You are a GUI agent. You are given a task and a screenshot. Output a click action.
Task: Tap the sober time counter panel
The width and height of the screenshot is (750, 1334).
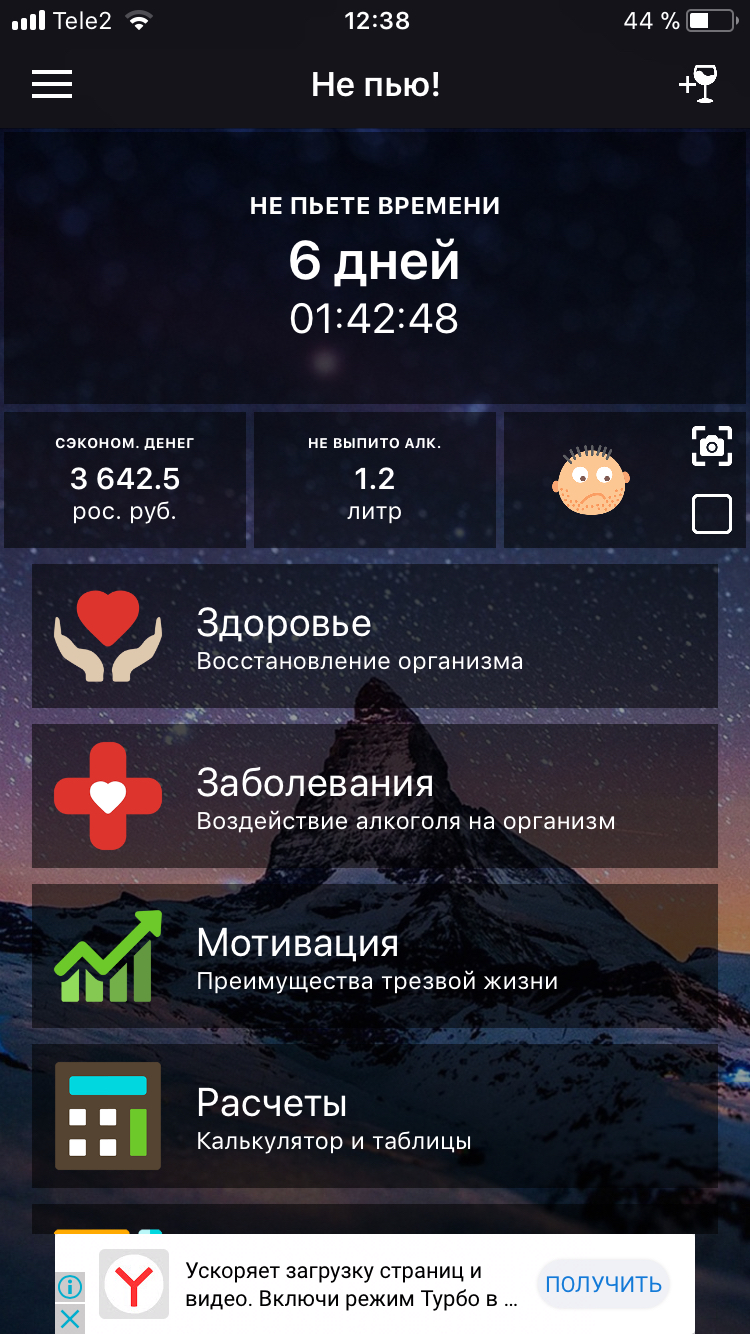tap(375, 266)
